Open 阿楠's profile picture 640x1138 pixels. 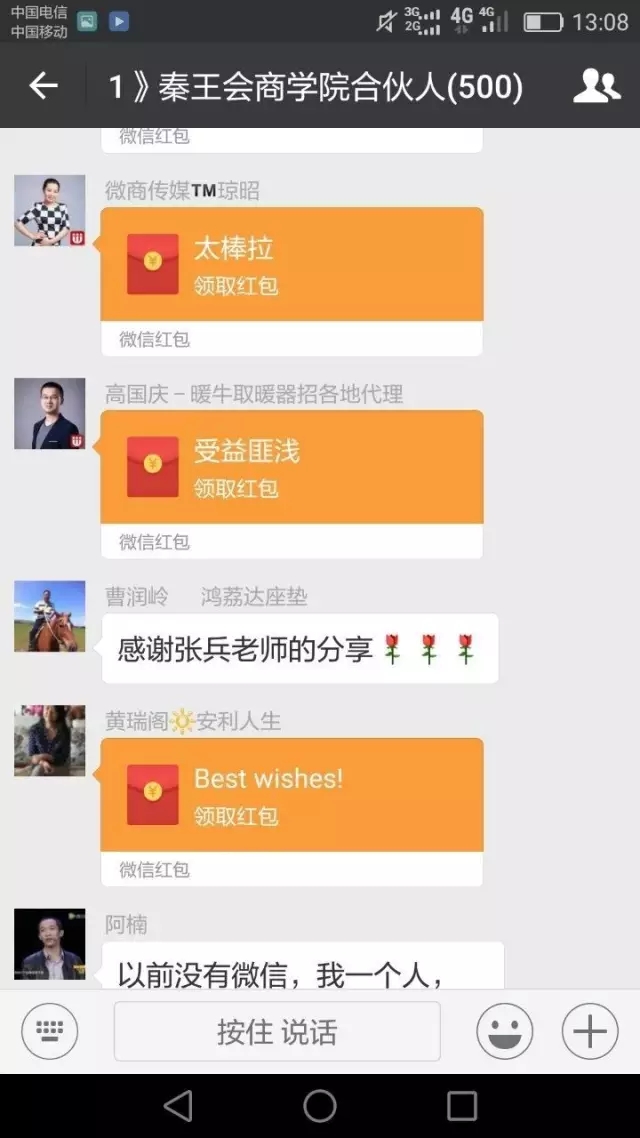(x=49, y=943)
